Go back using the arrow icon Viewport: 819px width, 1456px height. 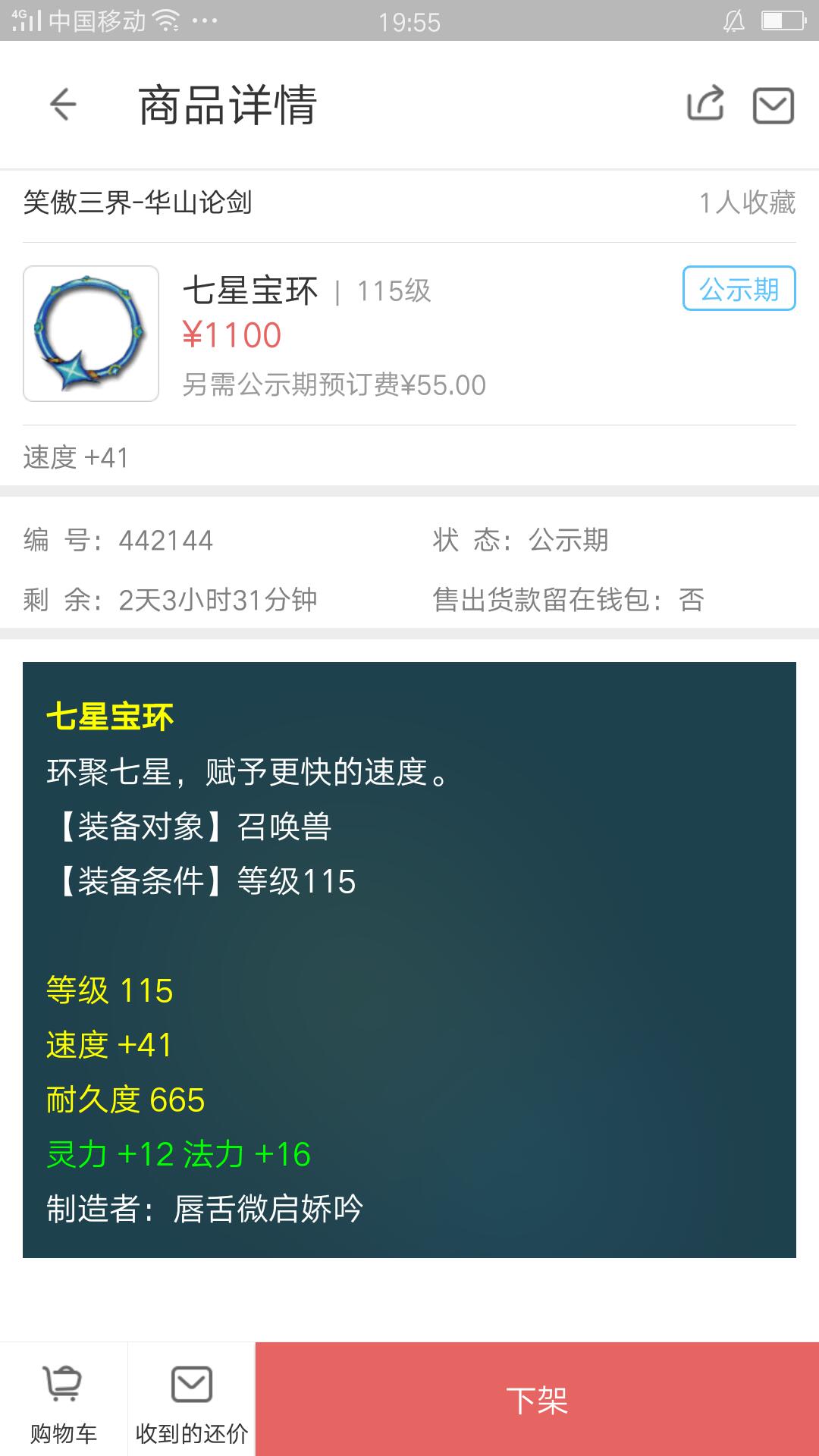coord(63,105)
